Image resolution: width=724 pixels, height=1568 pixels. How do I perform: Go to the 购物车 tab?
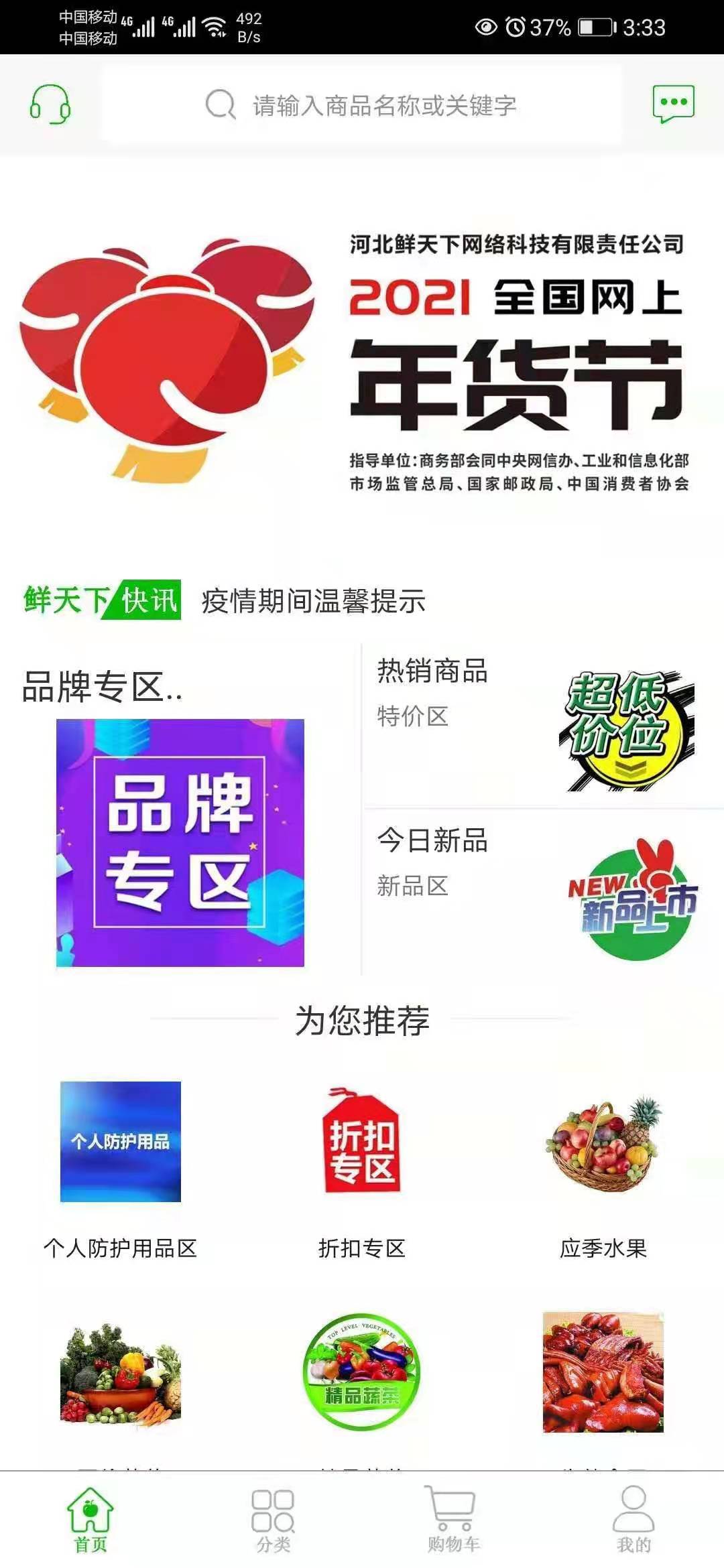pyautogui.click(x=454, y=1520)
